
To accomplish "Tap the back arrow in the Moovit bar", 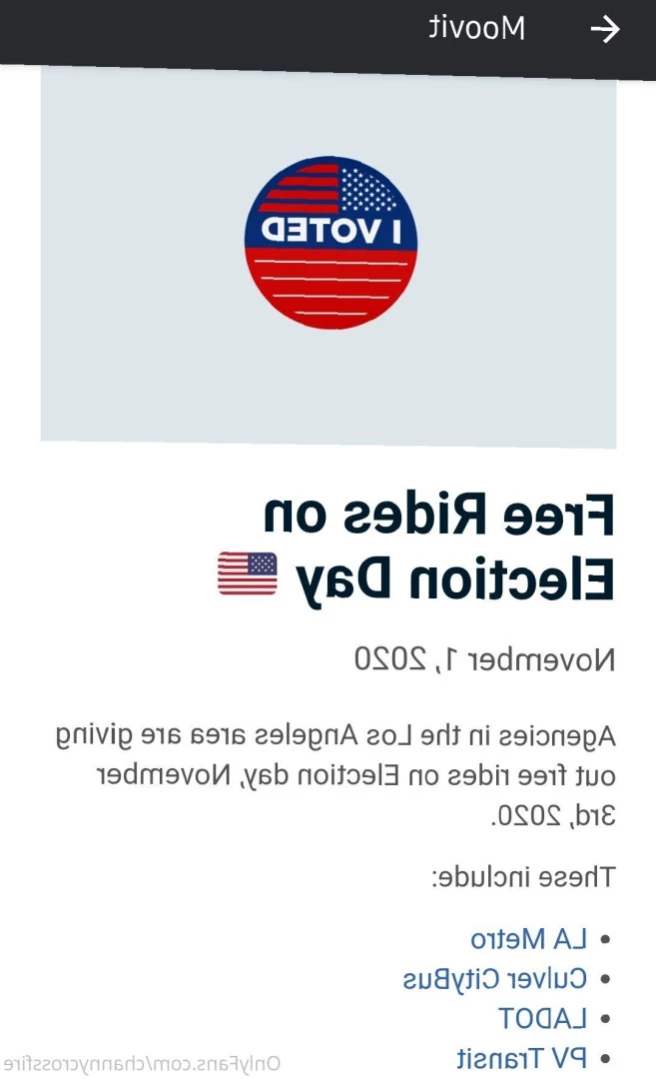I will (x=605, y=30).
